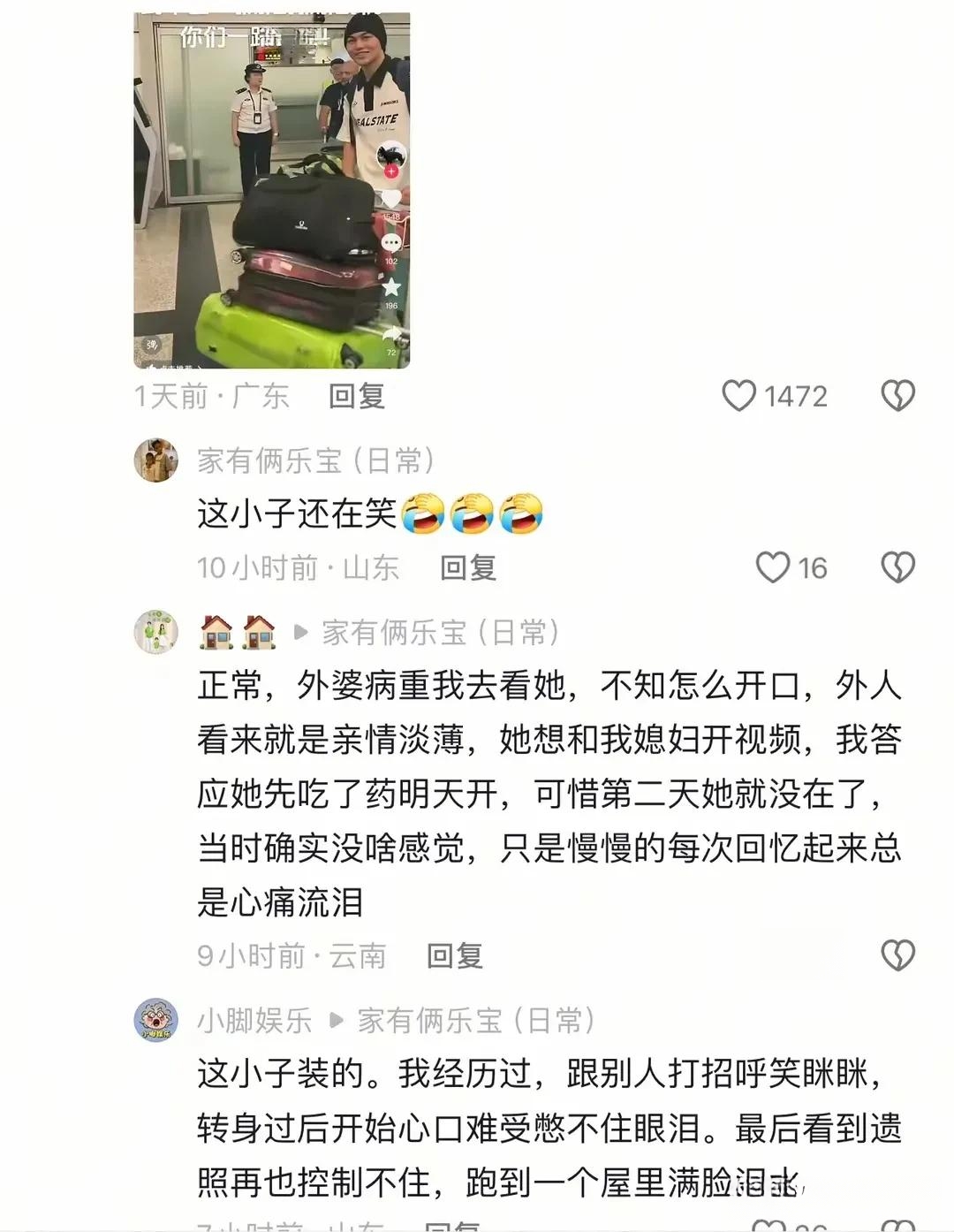Reply to the 9小时前 云南 comment

(x=454, y=955)
